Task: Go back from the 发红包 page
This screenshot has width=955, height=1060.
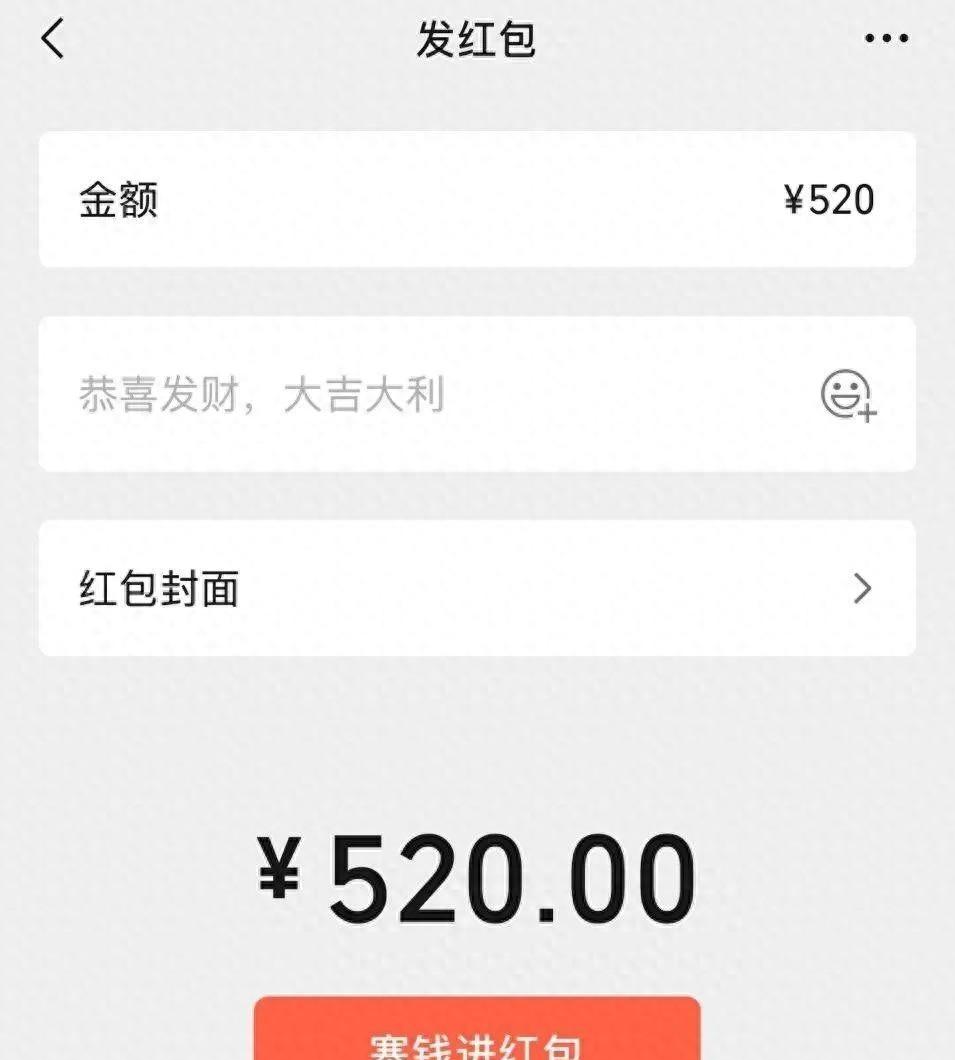Action: (53, 39)
